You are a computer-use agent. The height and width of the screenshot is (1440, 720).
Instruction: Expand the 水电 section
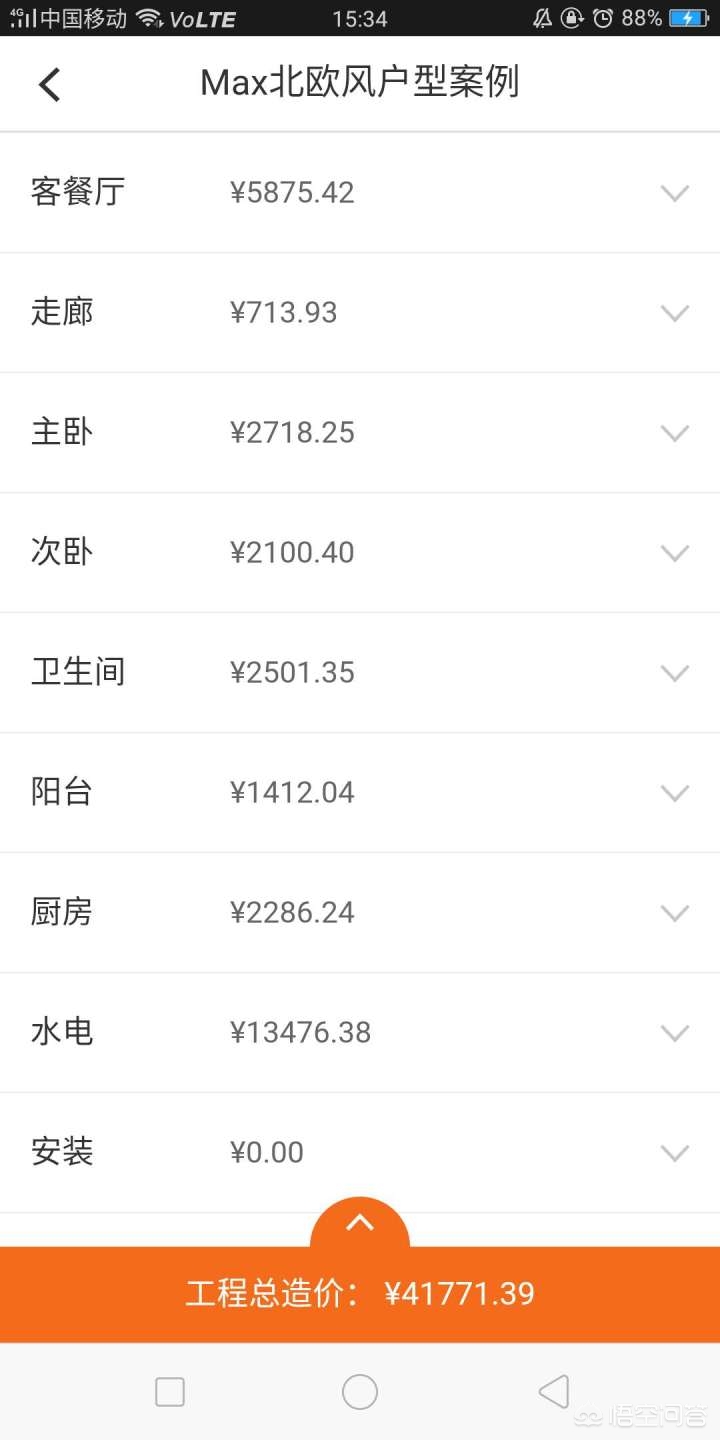(x=675, y=1032)
